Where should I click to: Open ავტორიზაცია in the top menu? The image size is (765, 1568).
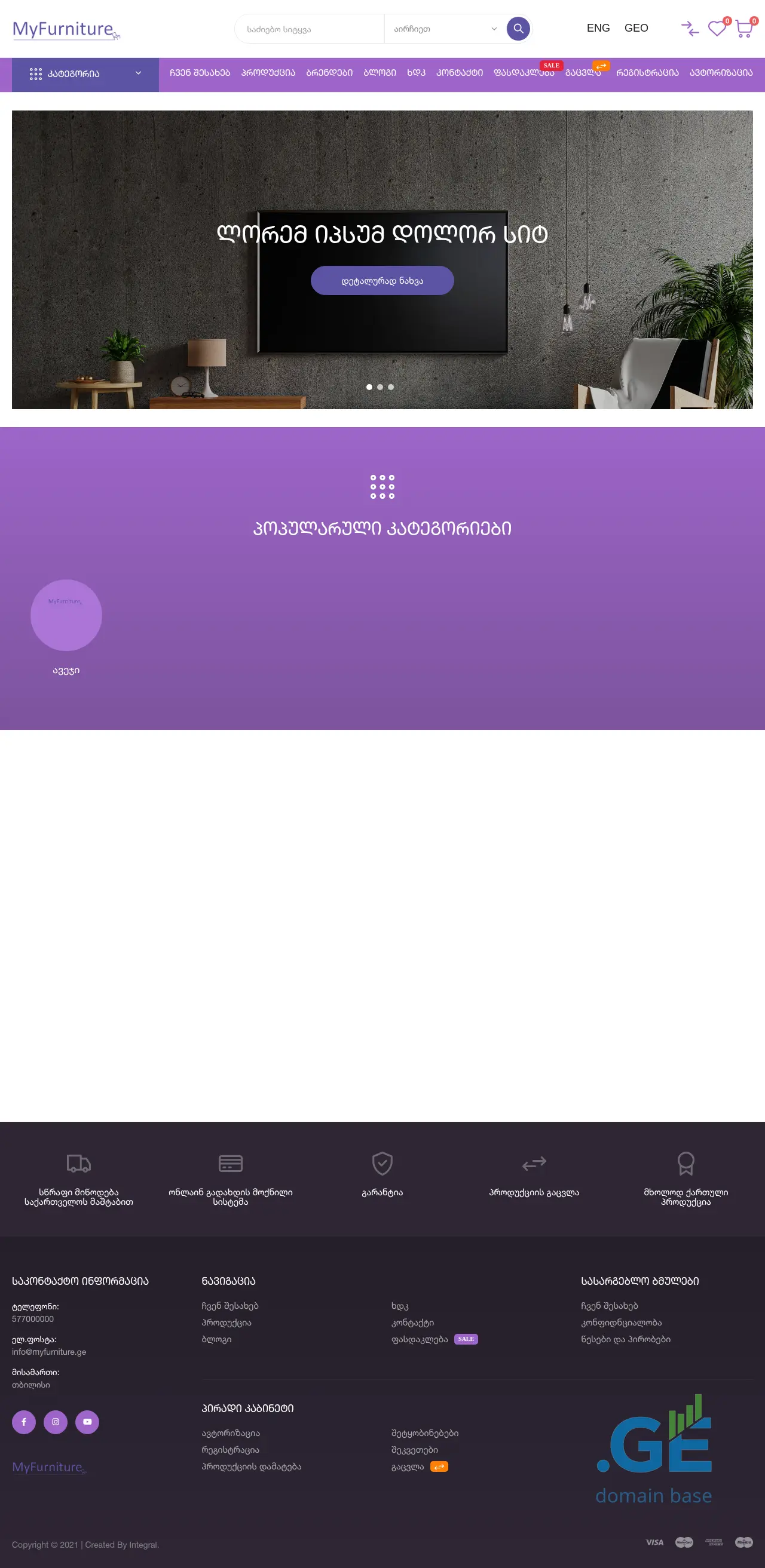click(x=721, y=73)
